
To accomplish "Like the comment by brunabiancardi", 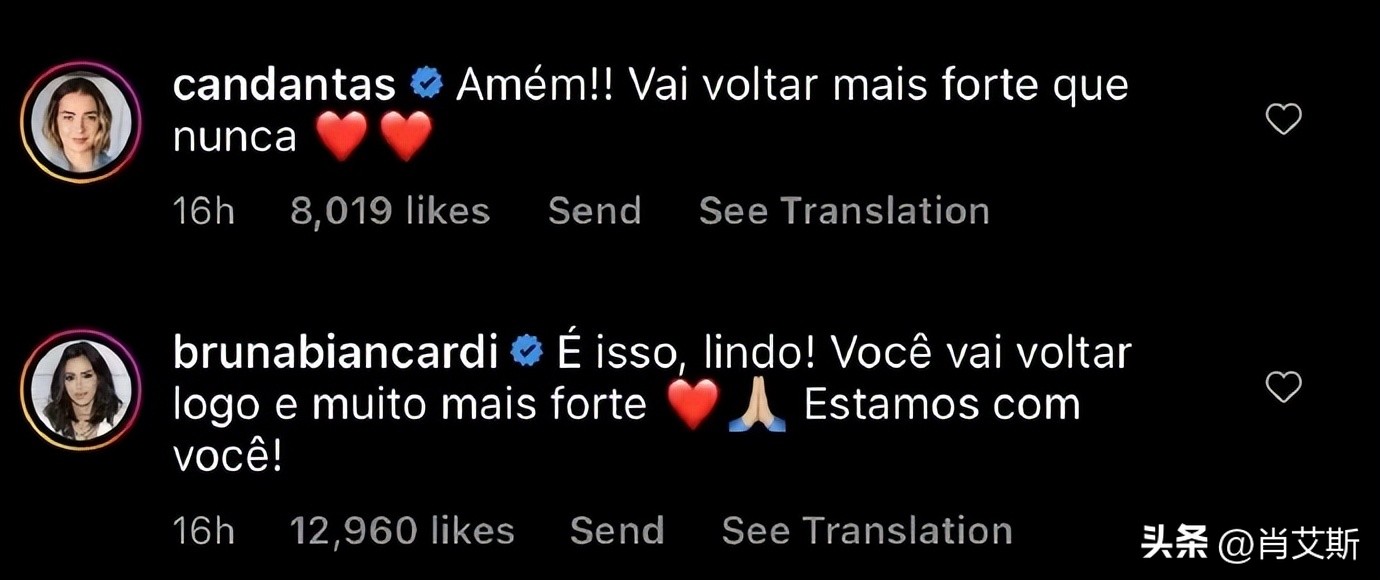I will (1283, 386).
